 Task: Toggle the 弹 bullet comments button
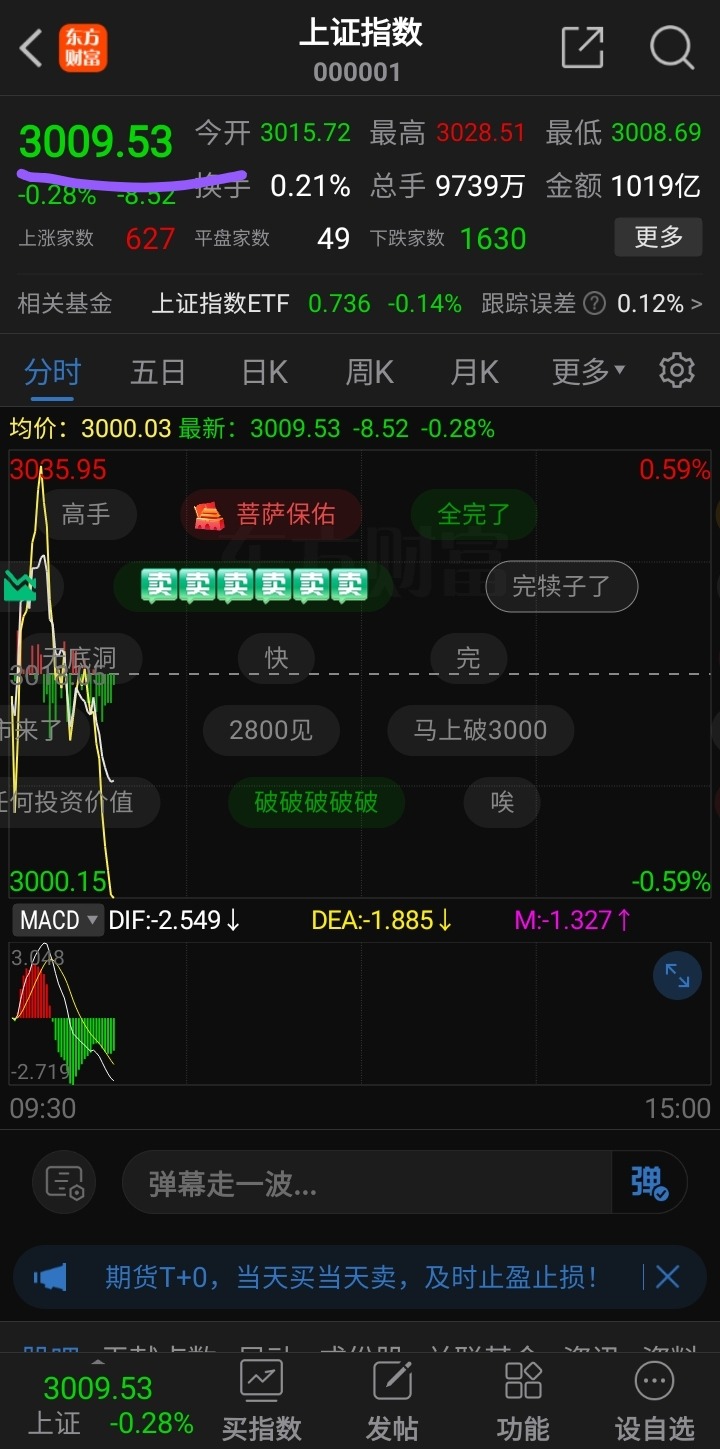649,1184
